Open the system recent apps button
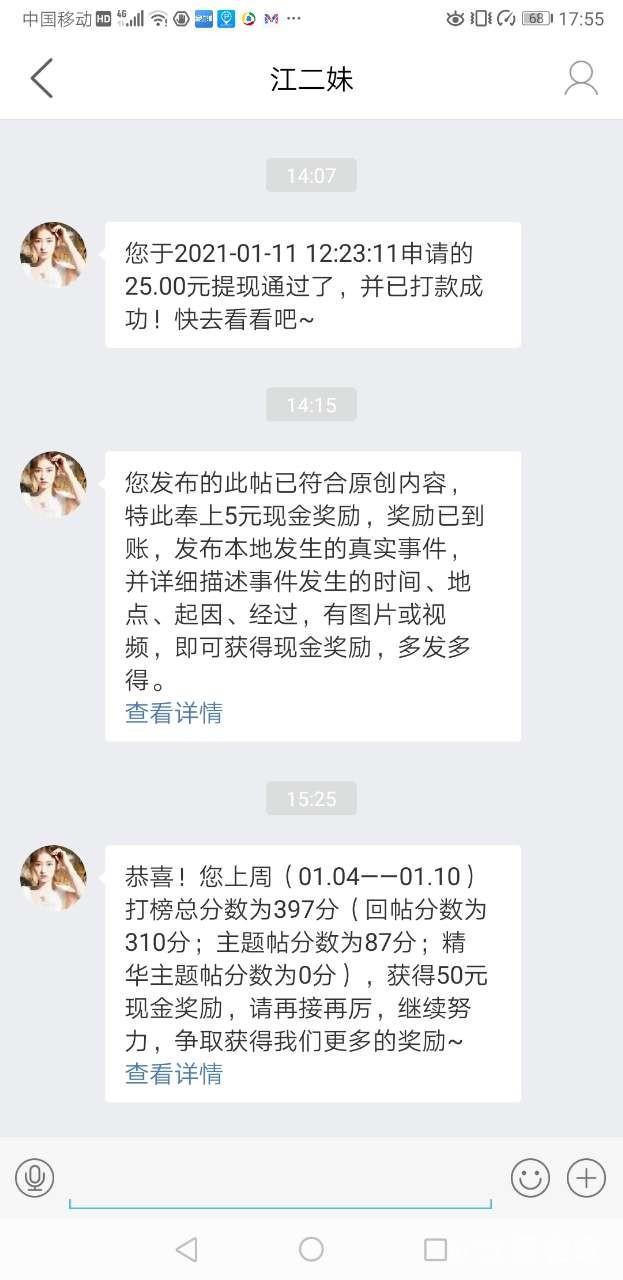The width and height of the screenshot is (623, 1280). pos(435,1249)
